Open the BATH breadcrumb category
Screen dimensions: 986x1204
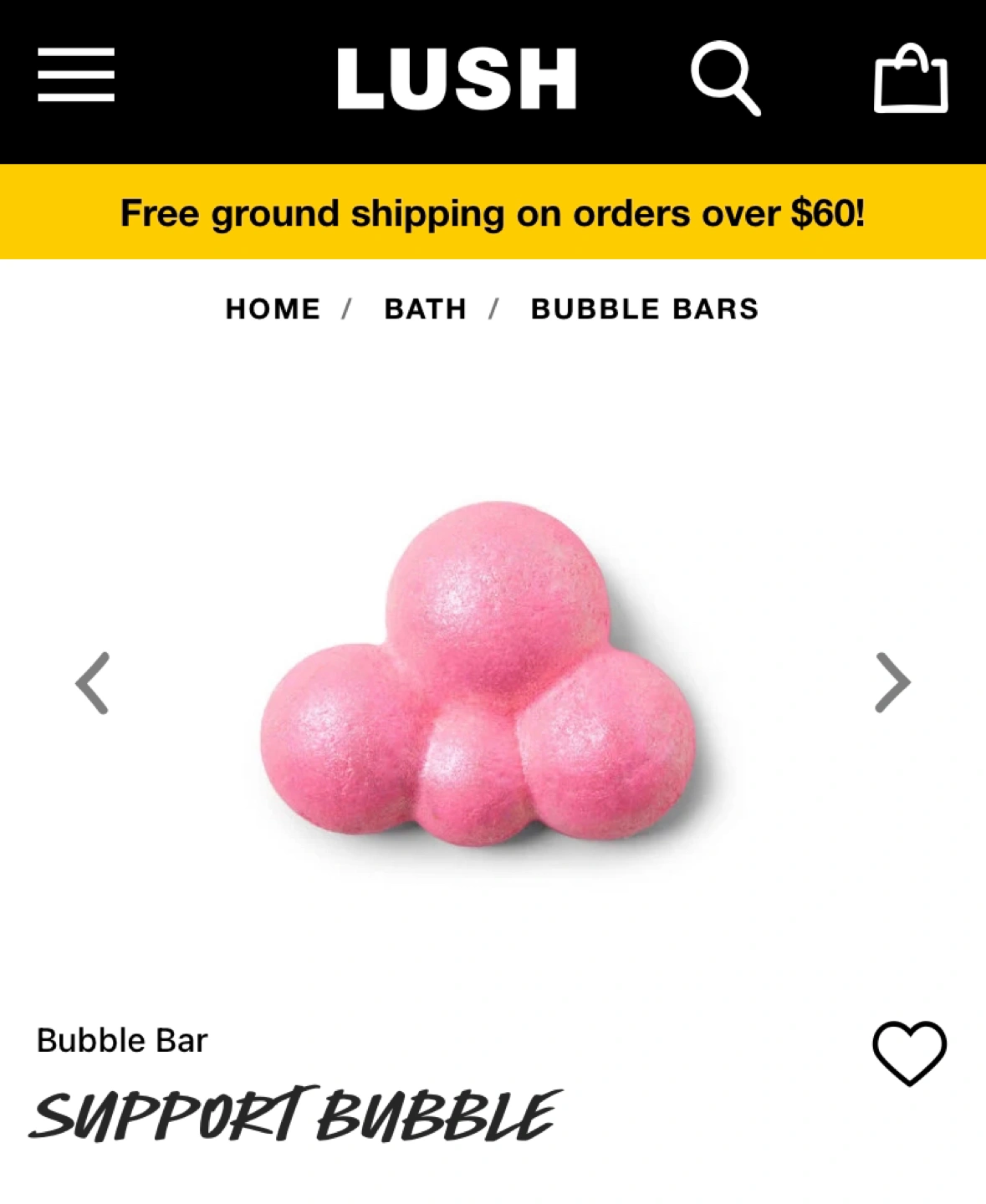[x=425, y=309]
